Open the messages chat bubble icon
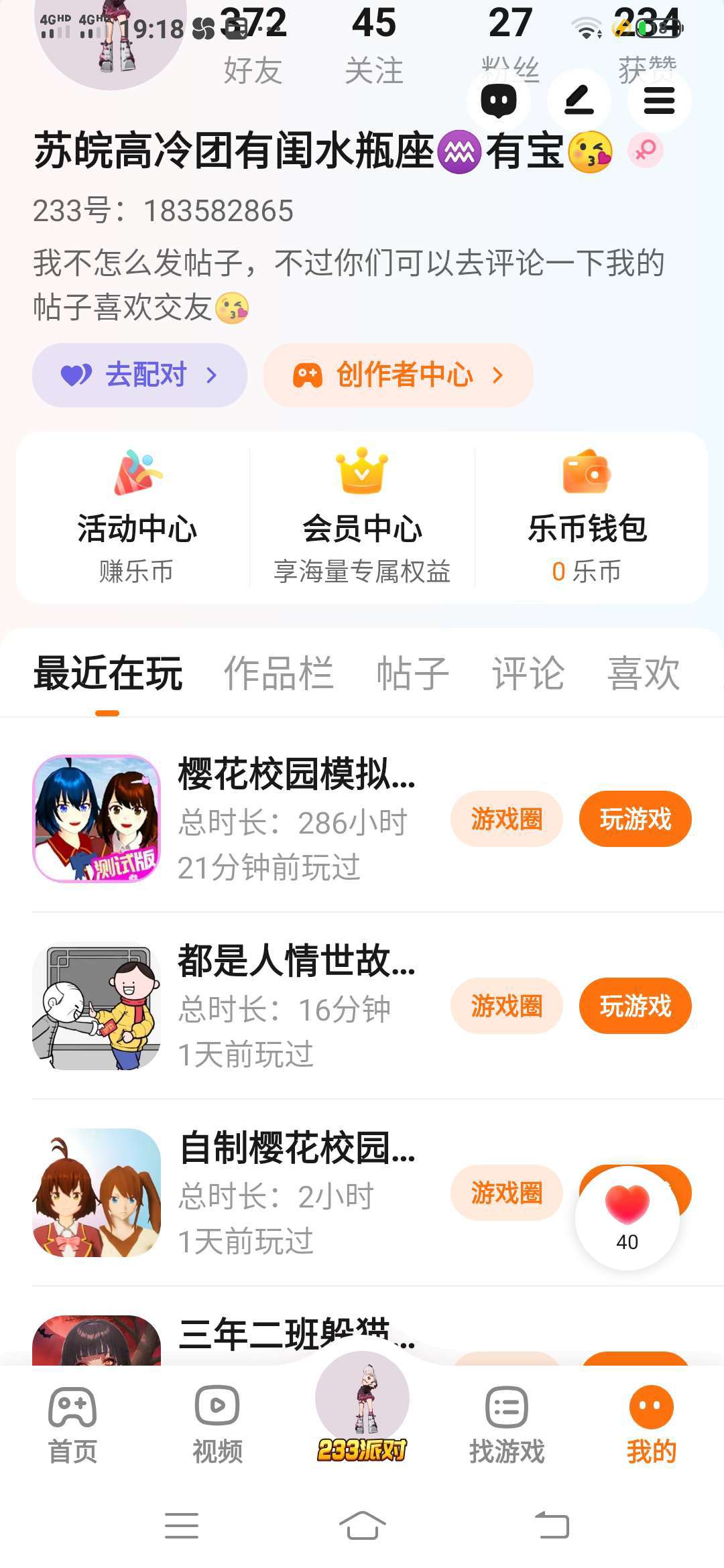This screenshot has height=1568, width=724. coord(499,101)
